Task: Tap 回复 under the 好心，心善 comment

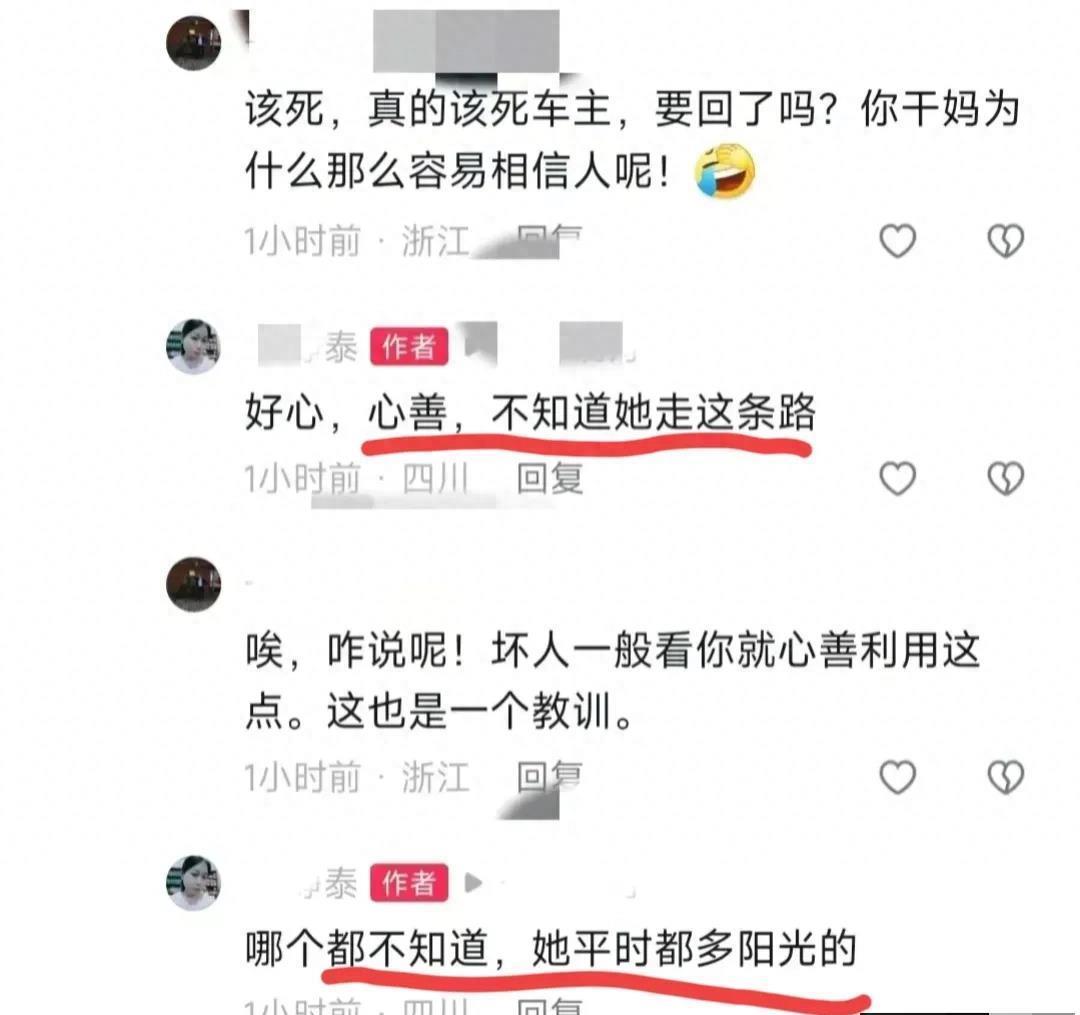Action: 549,479
